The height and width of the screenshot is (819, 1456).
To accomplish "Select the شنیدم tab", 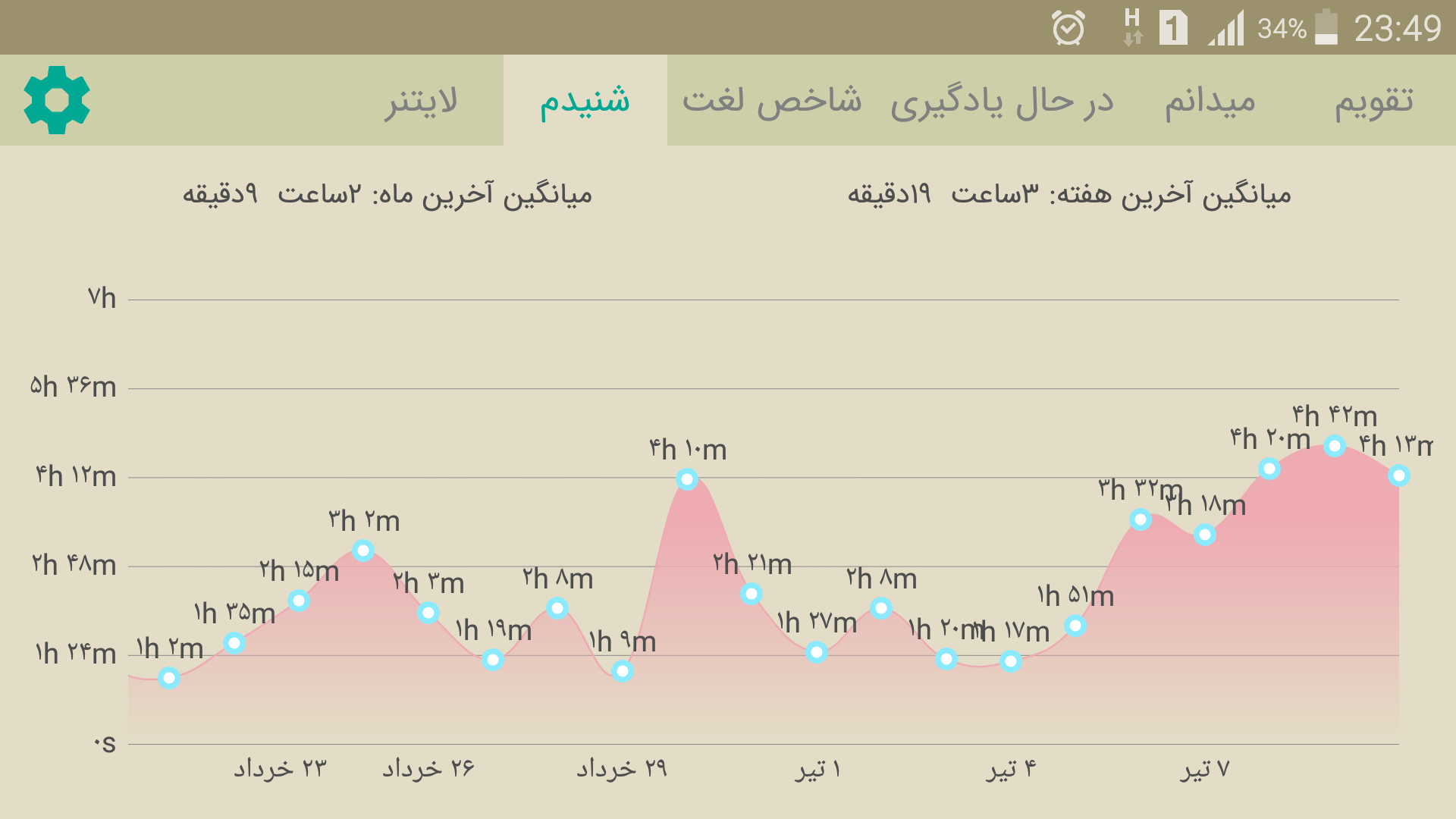I will [585, 100].
